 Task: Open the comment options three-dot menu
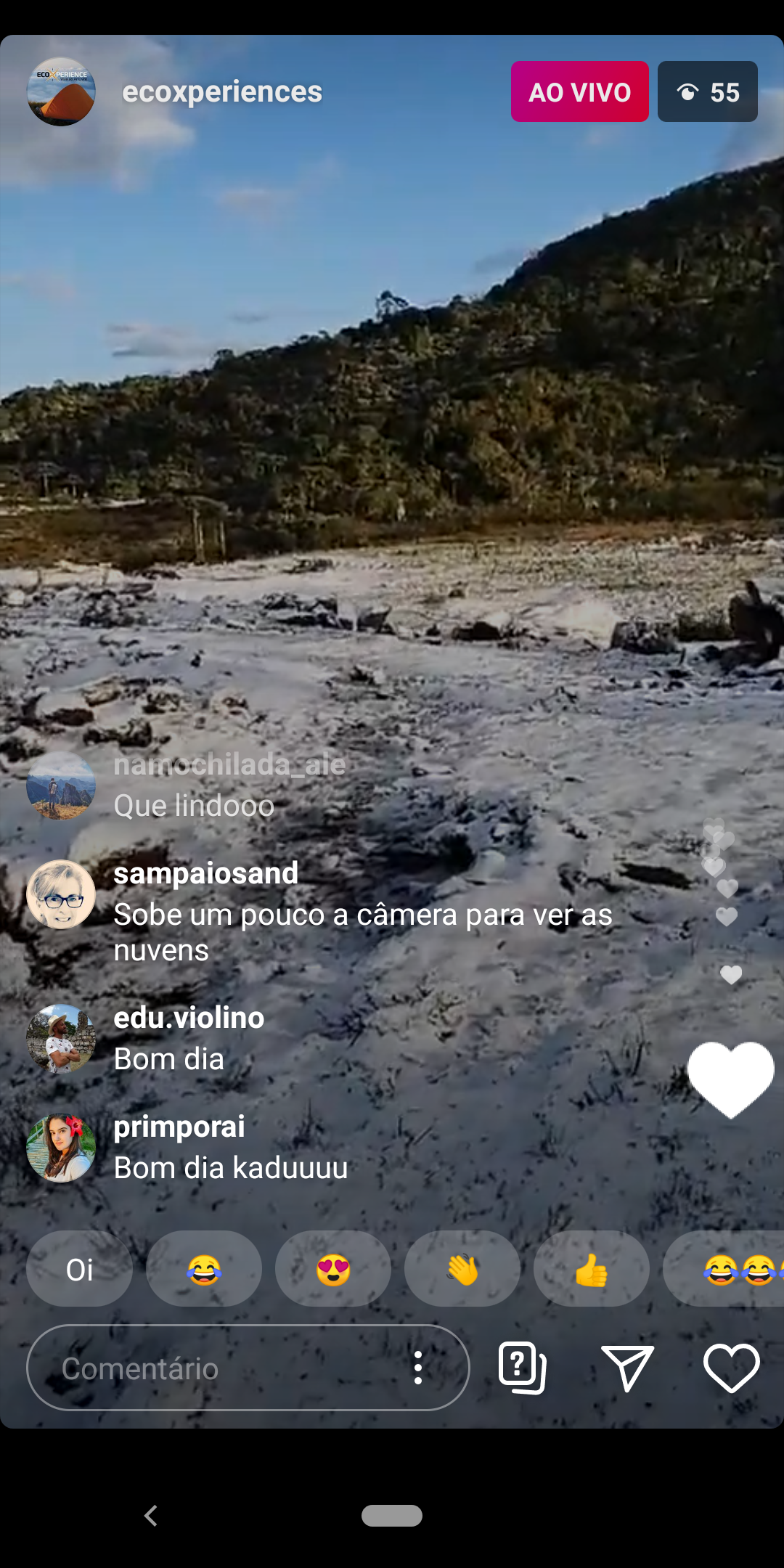point(418,1368)
